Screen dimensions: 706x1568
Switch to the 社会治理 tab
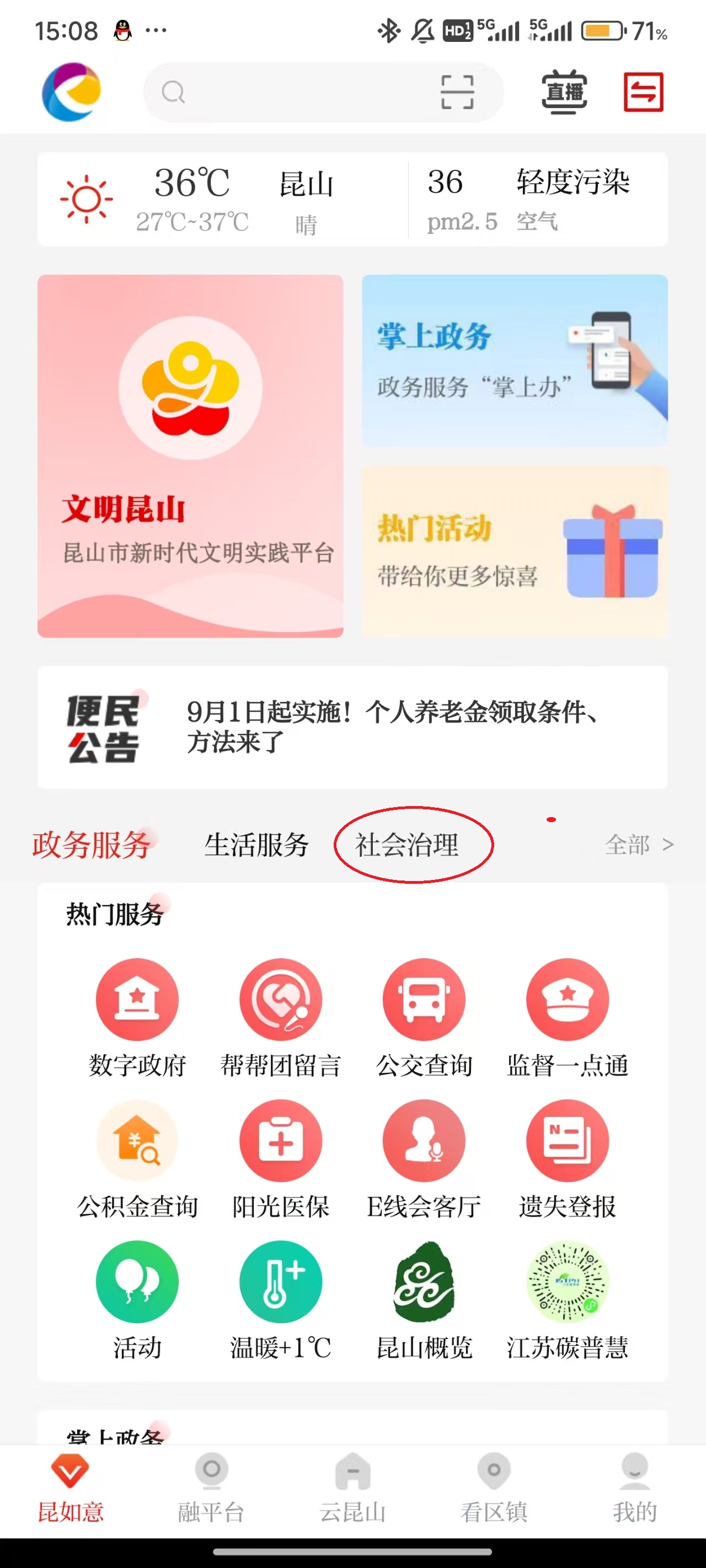[x=407, y=845]
